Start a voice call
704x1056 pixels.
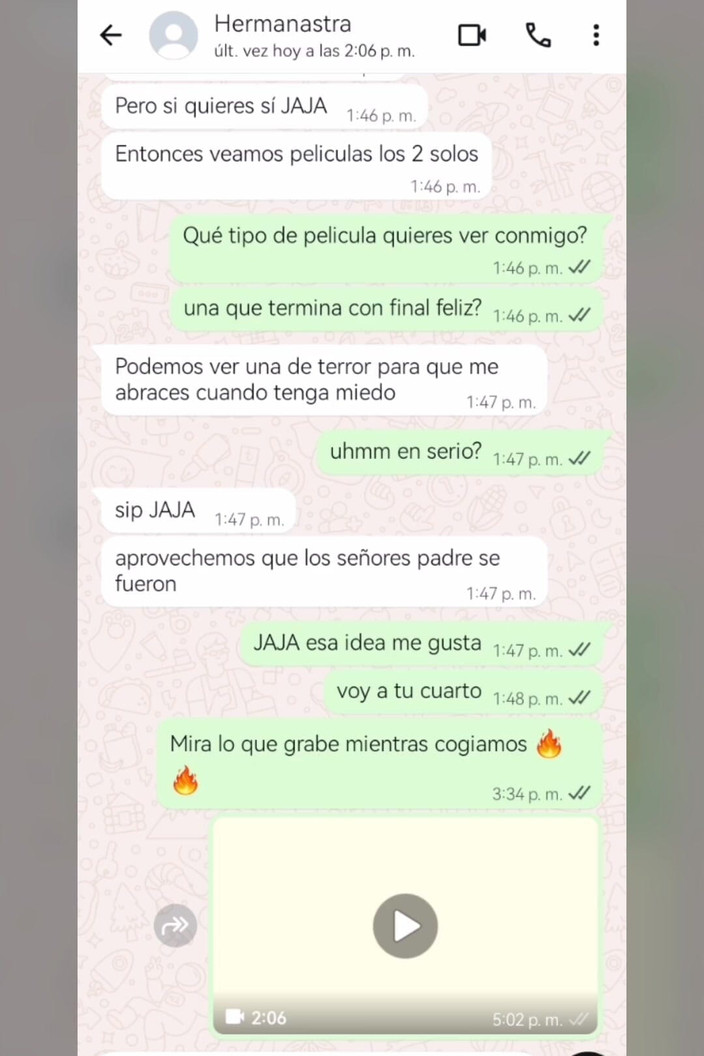coord(538,36)
